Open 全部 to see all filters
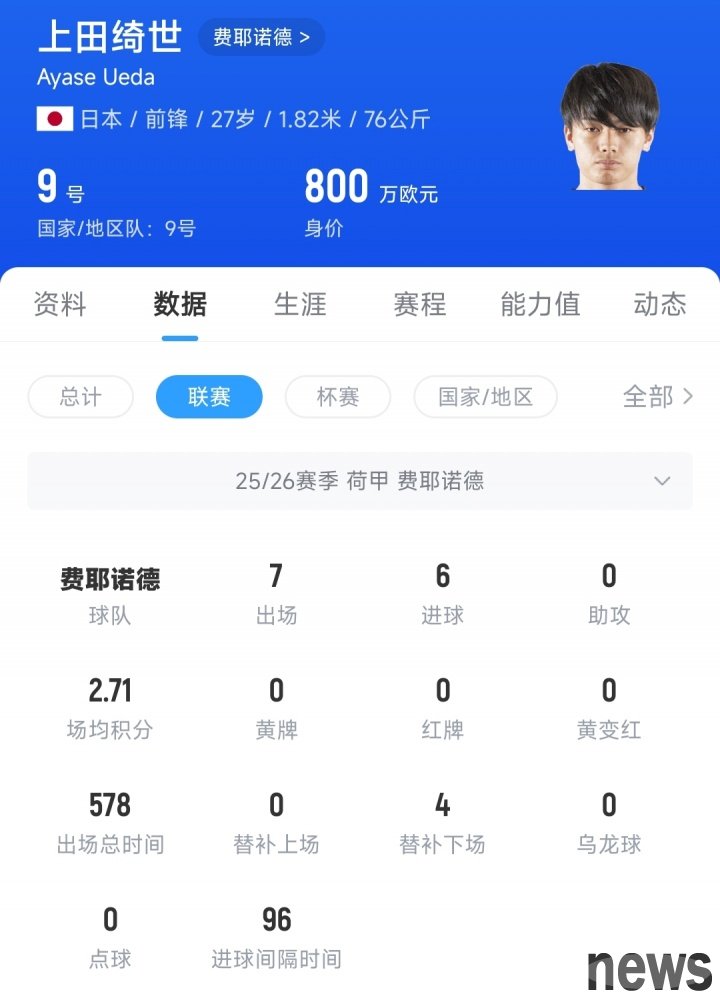 tap(657, 397)
